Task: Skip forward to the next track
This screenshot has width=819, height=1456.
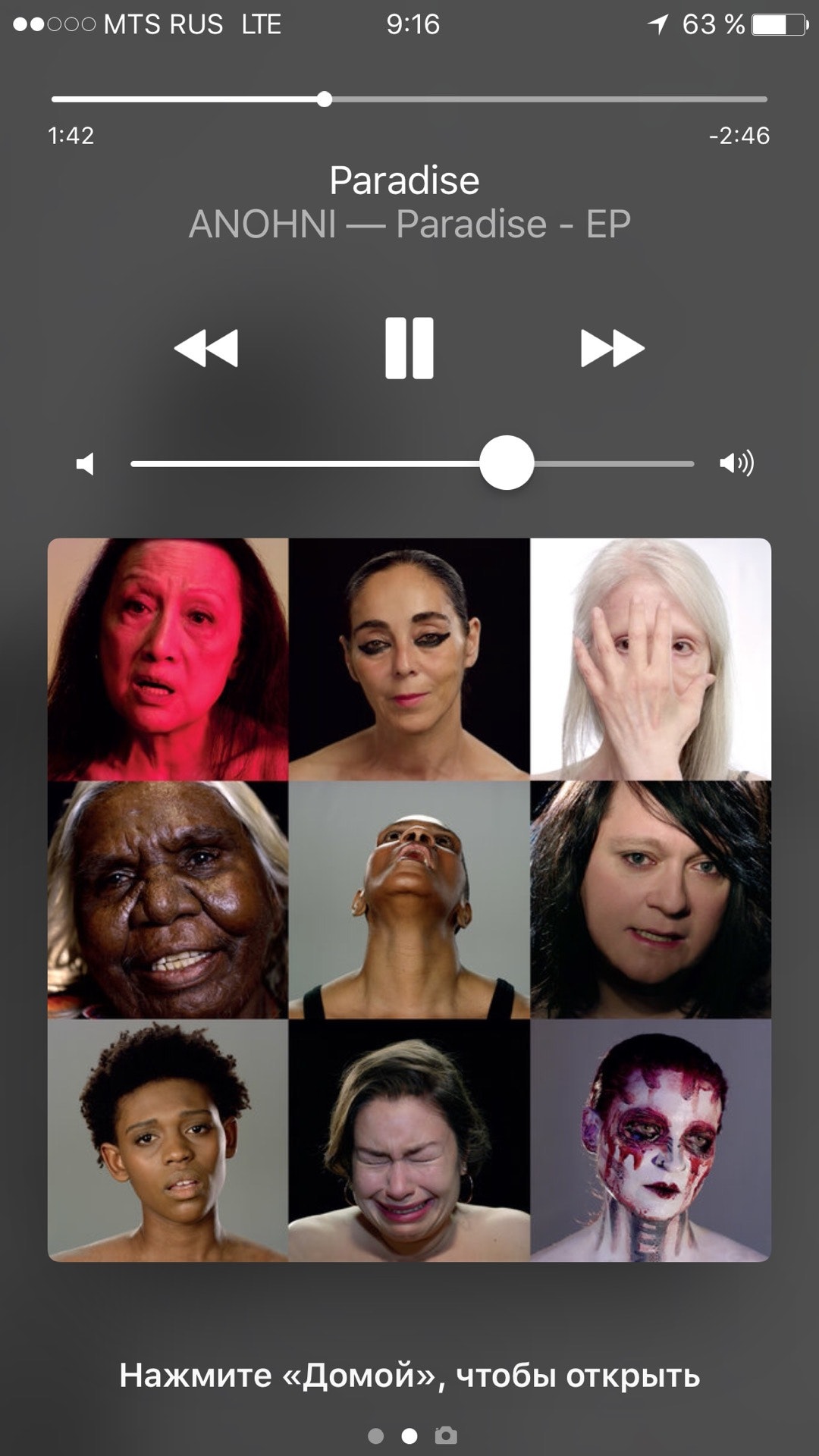Action: click(x=612, y=348)
